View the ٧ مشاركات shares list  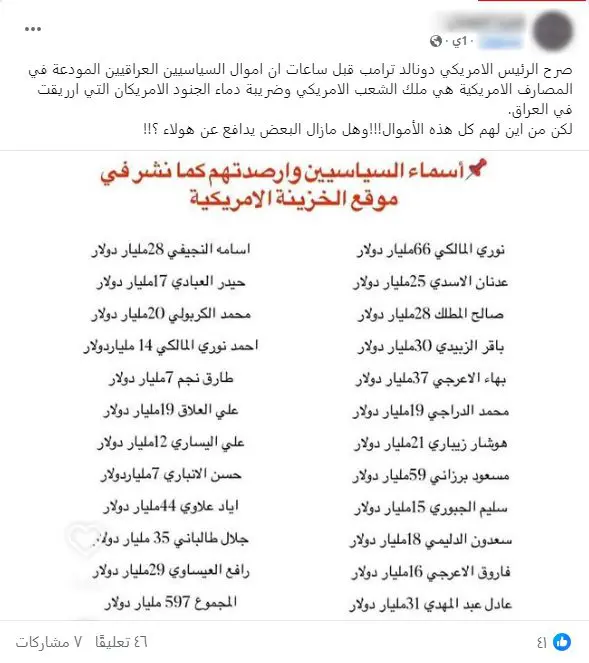pos(49,642)
